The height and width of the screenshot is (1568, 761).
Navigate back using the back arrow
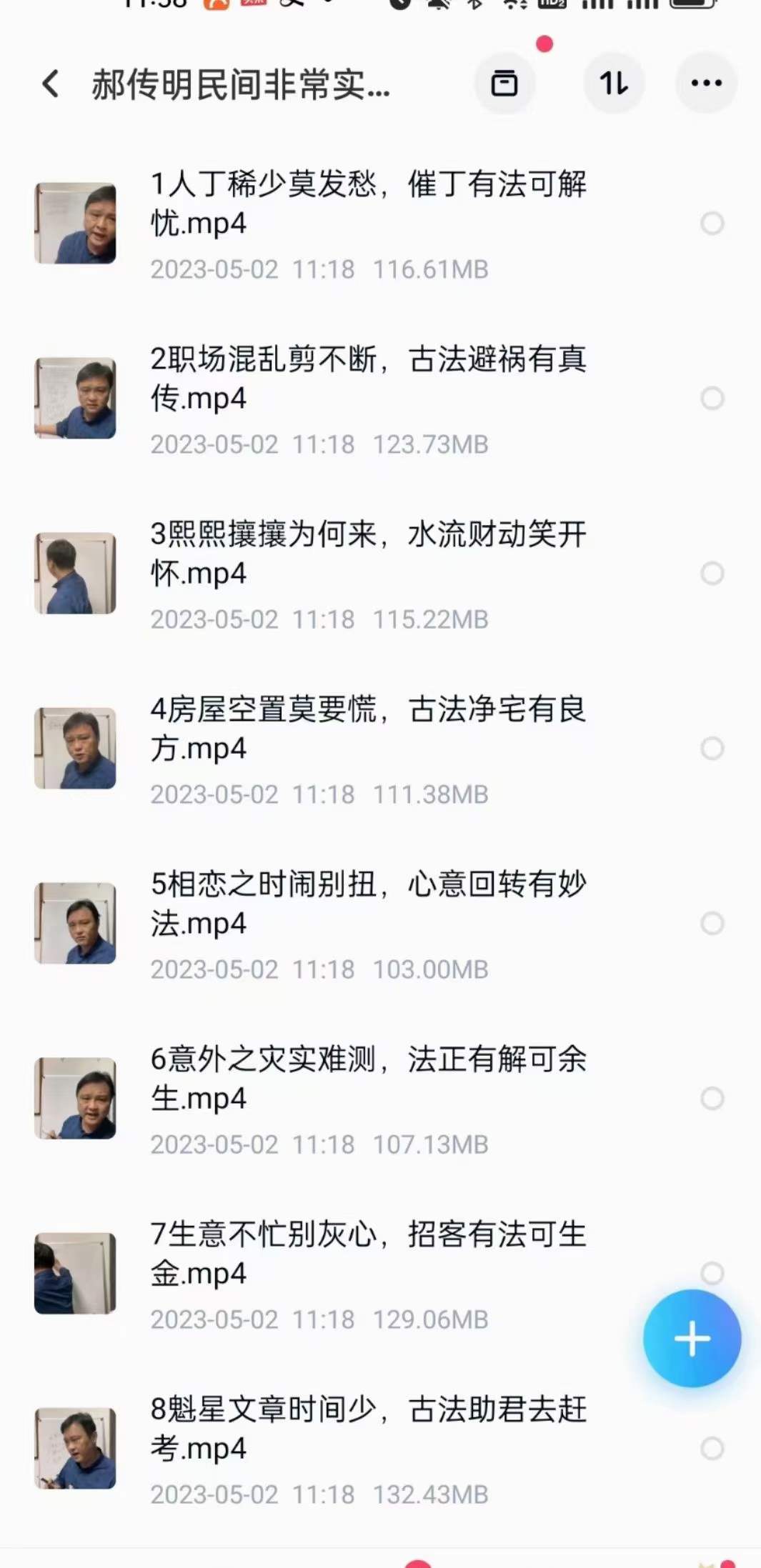tap(49, 84)
